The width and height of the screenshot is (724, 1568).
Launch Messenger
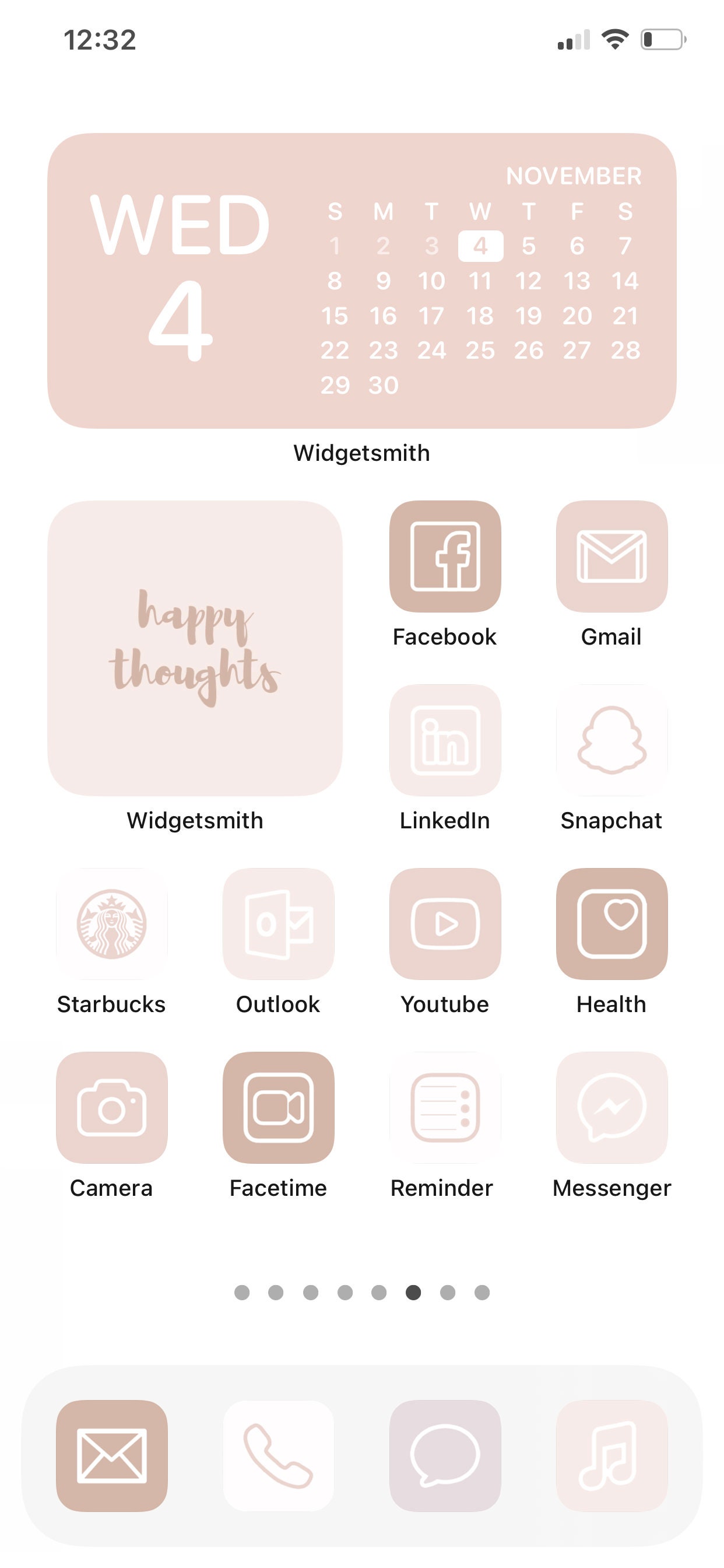[612, 1108]
